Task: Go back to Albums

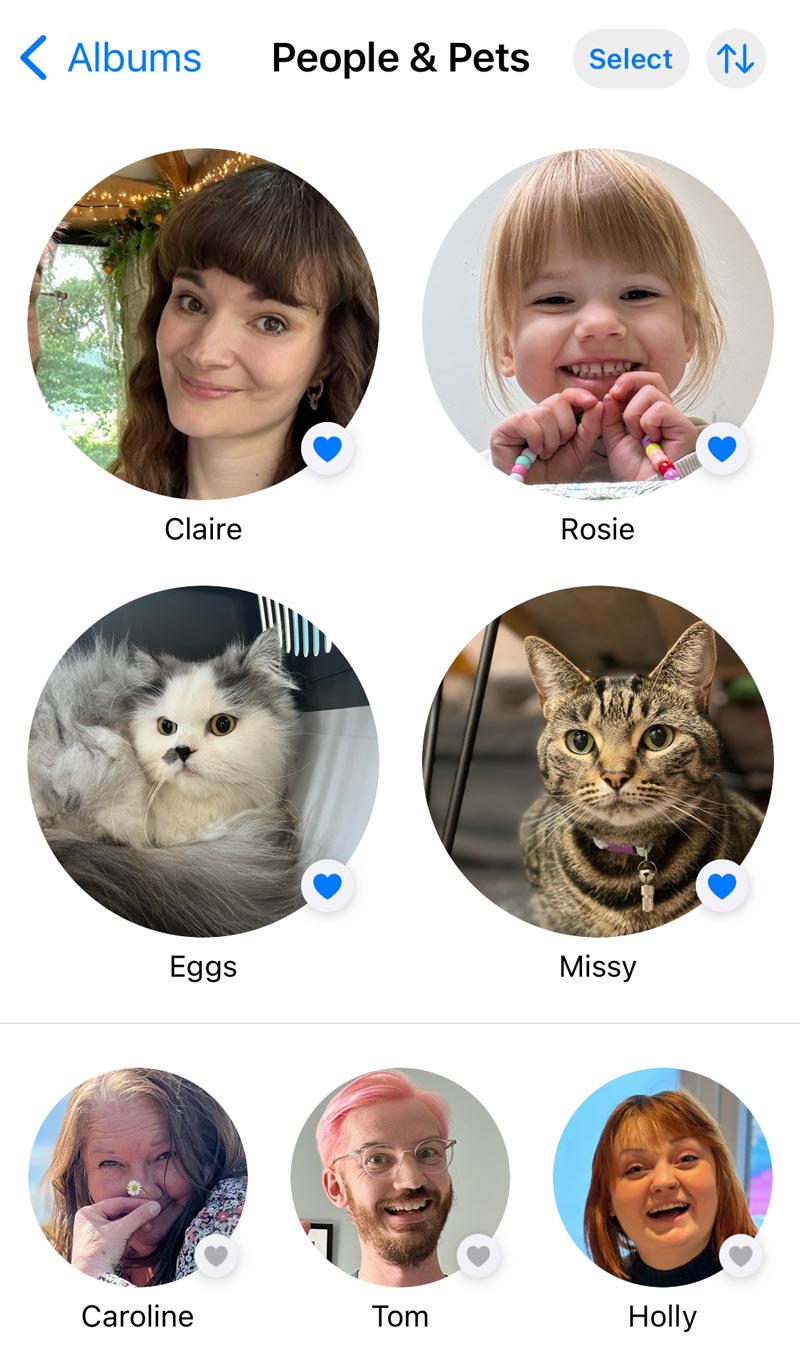Action: point(111,58)
